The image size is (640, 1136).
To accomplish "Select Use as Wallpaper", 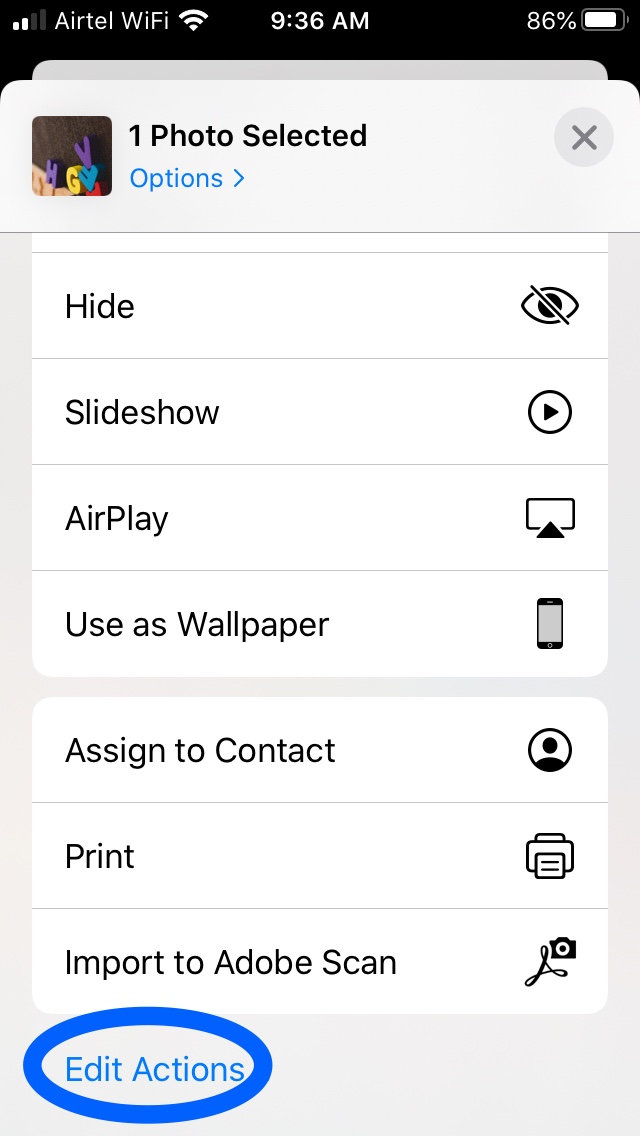I will pos(320,624).
